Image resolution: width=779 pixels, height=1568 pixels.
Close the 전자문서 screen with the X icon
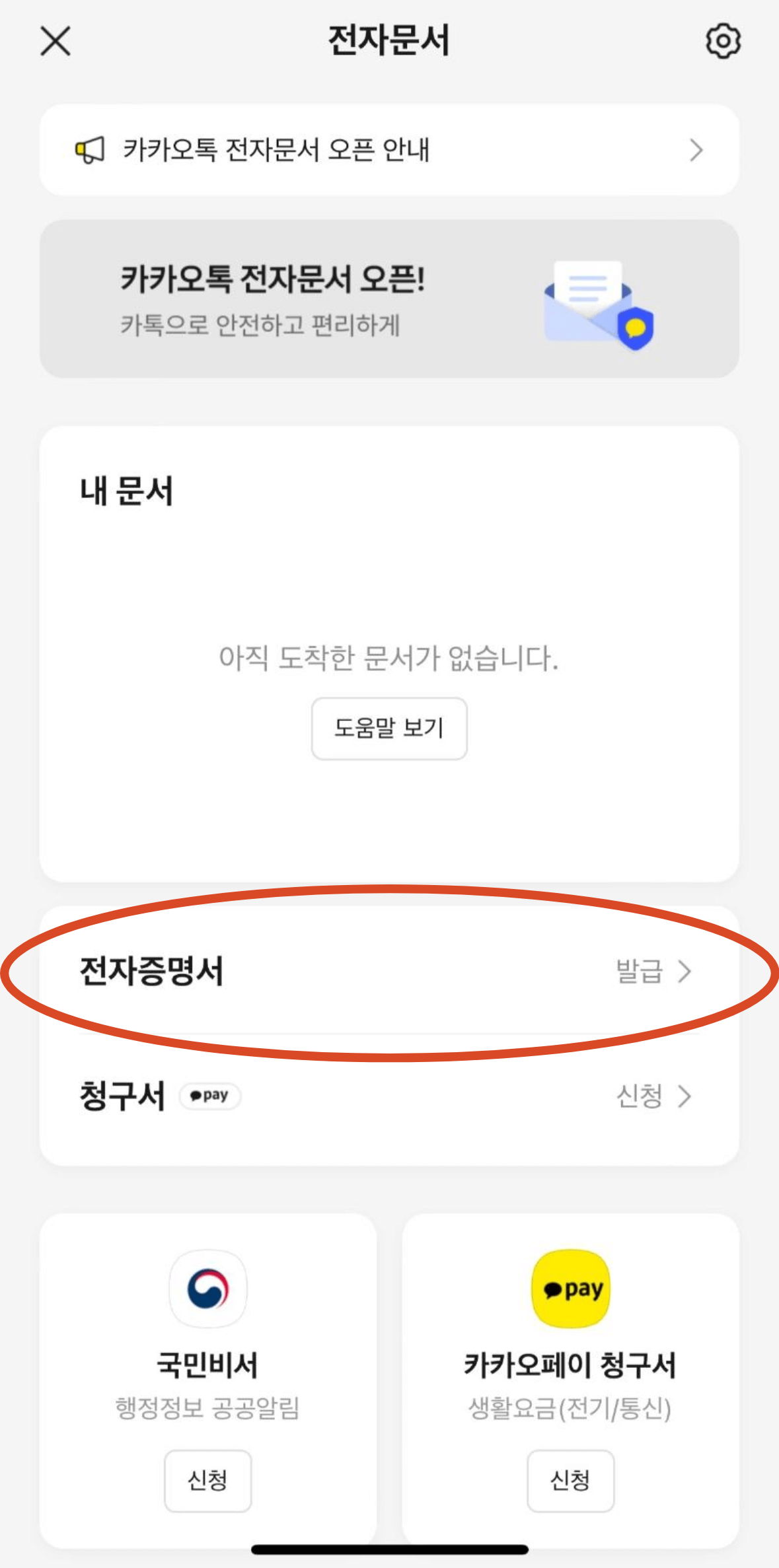(x=56, y=41)
